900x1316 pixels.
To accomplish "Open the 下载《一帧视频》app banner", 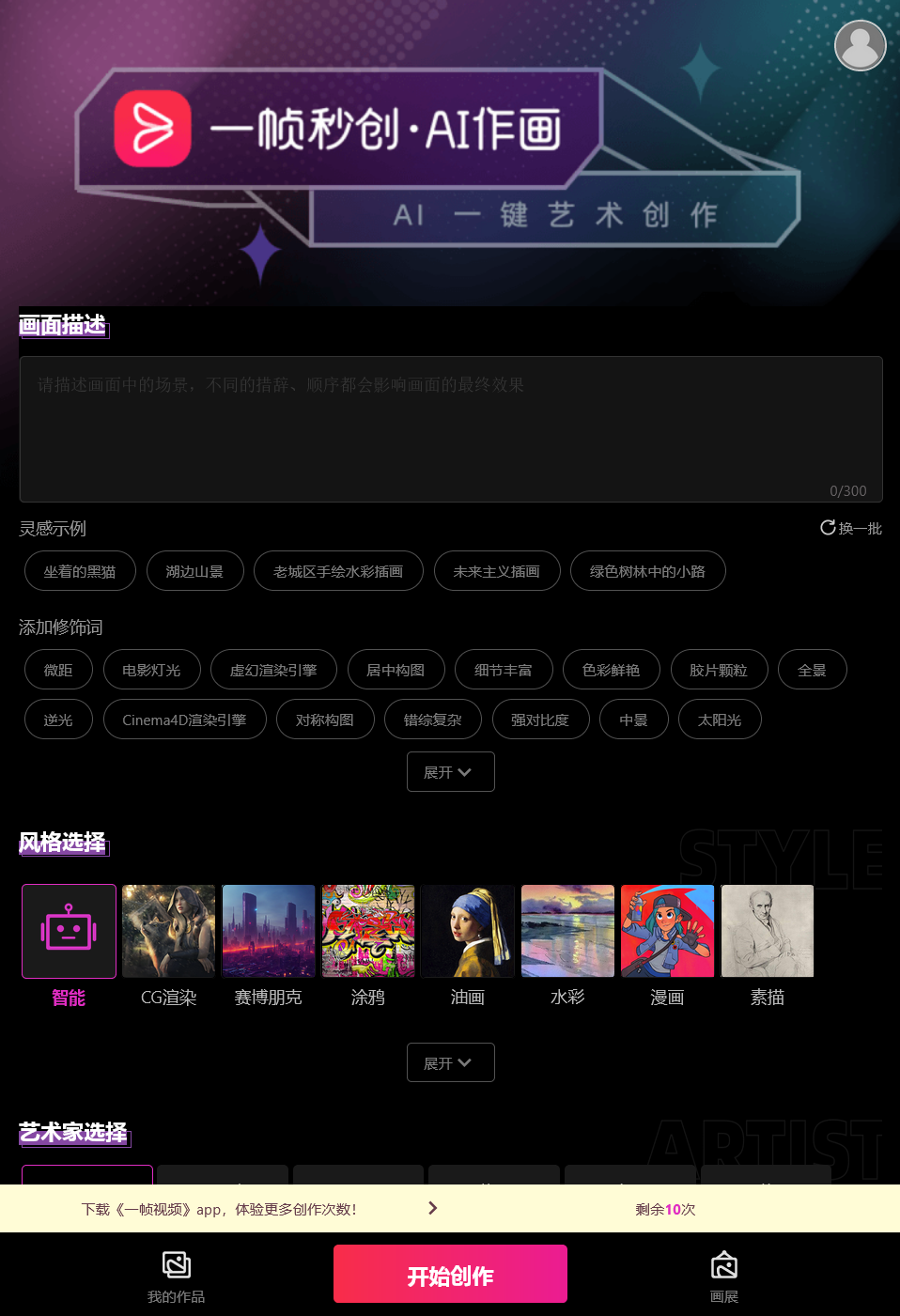I will 259,1209.
